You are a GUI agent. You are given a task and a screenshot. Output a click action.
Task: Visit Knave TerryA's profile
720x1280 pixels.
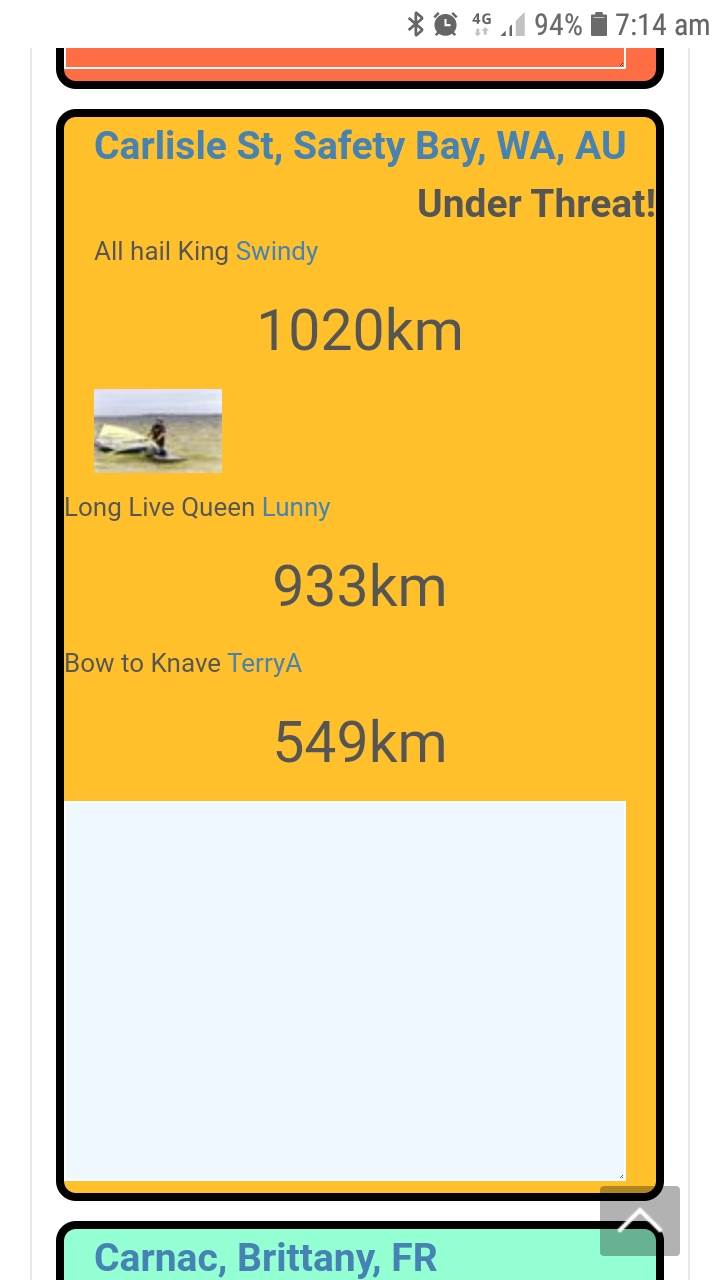pyautogui.click(x=264, y=663)
